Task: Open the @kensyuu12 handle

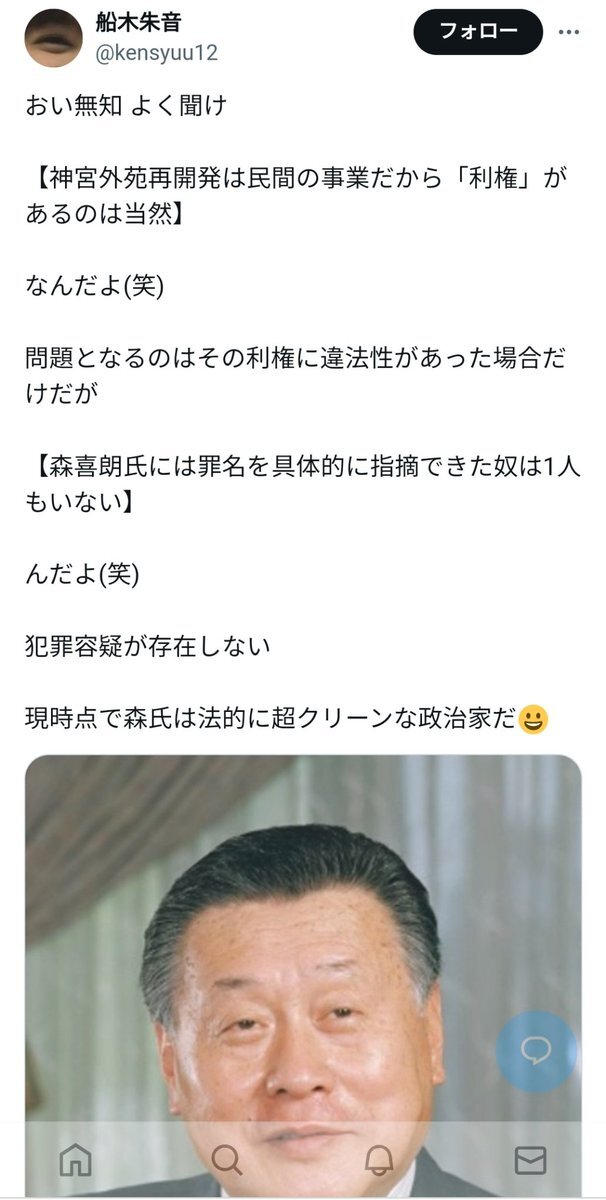Action: pos(156,53)
